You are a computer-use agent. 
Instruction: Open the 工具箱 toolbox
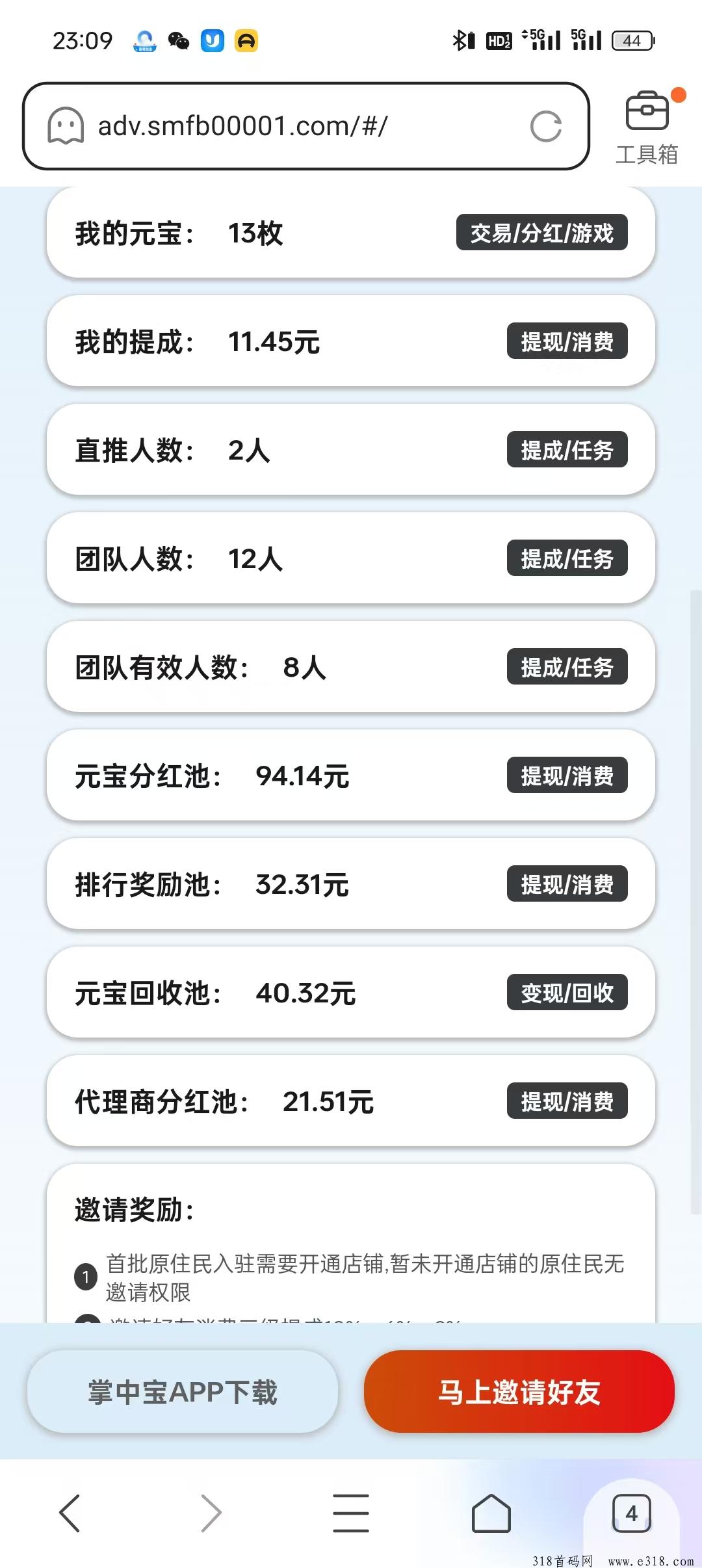[647, 127]
